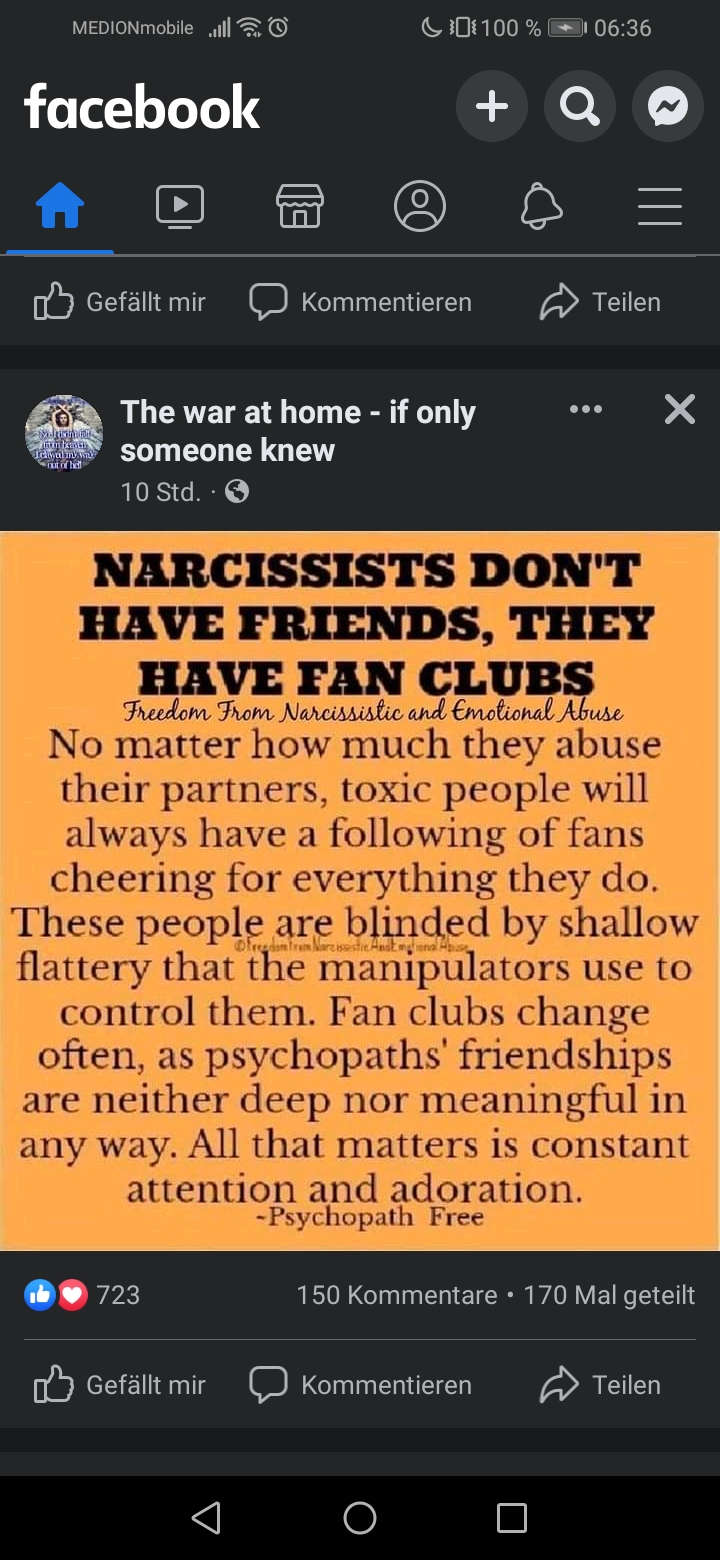Open the post's three-dot options menu
720x1560 pixels.
point(586,409)
